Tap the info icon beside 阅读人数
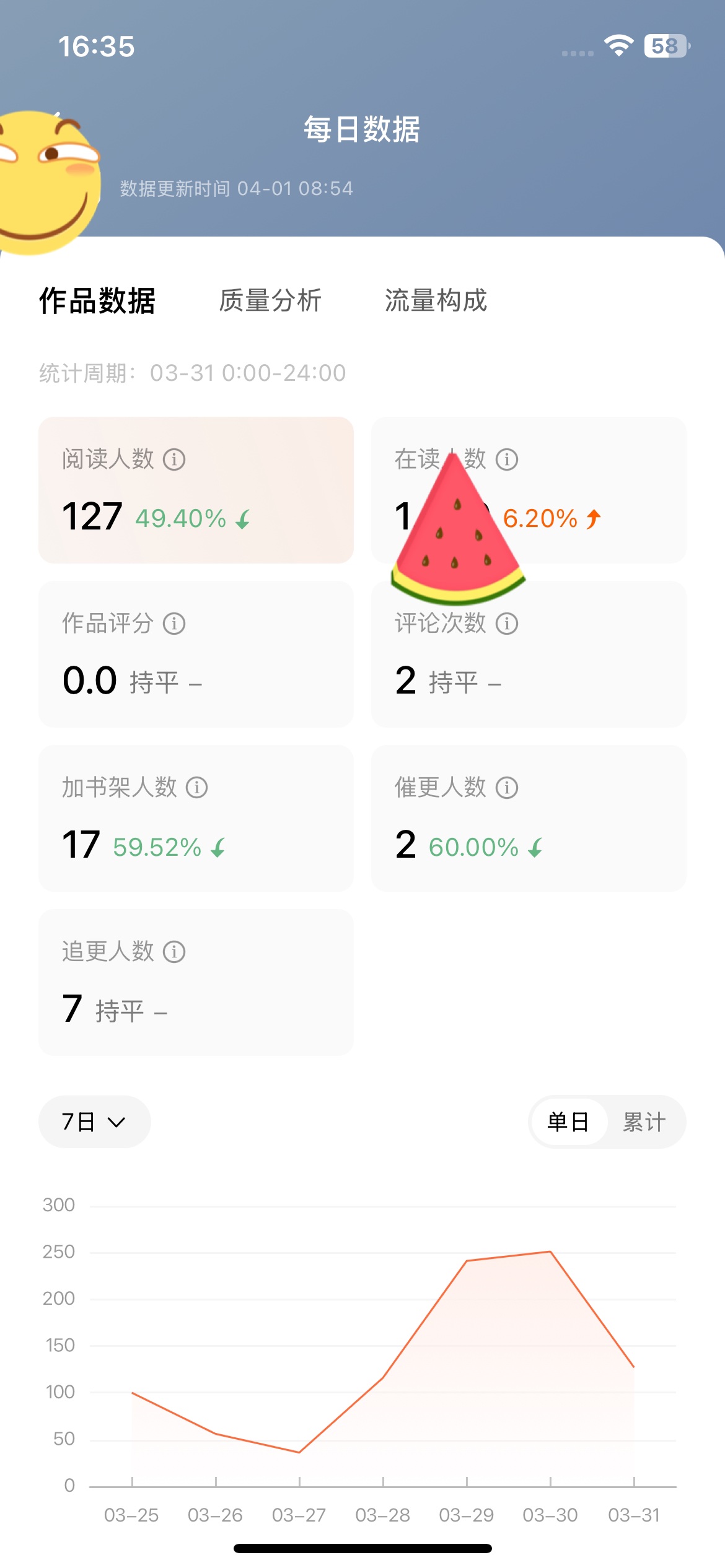This screenshot has width=725, height=1568. (x=174, y=460)
